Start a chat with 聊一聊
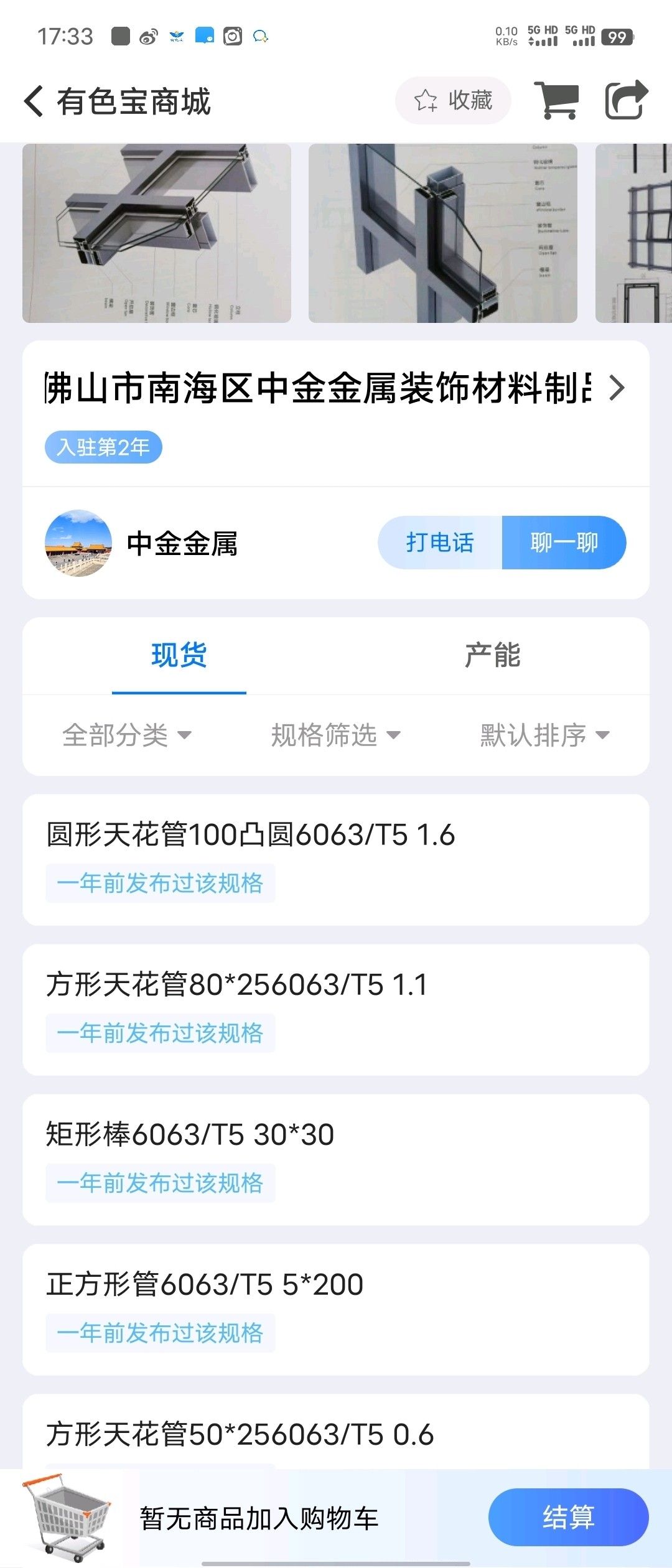Viewport: 672px width, 1568px height. pyautogui.click(x=564, y=543)
